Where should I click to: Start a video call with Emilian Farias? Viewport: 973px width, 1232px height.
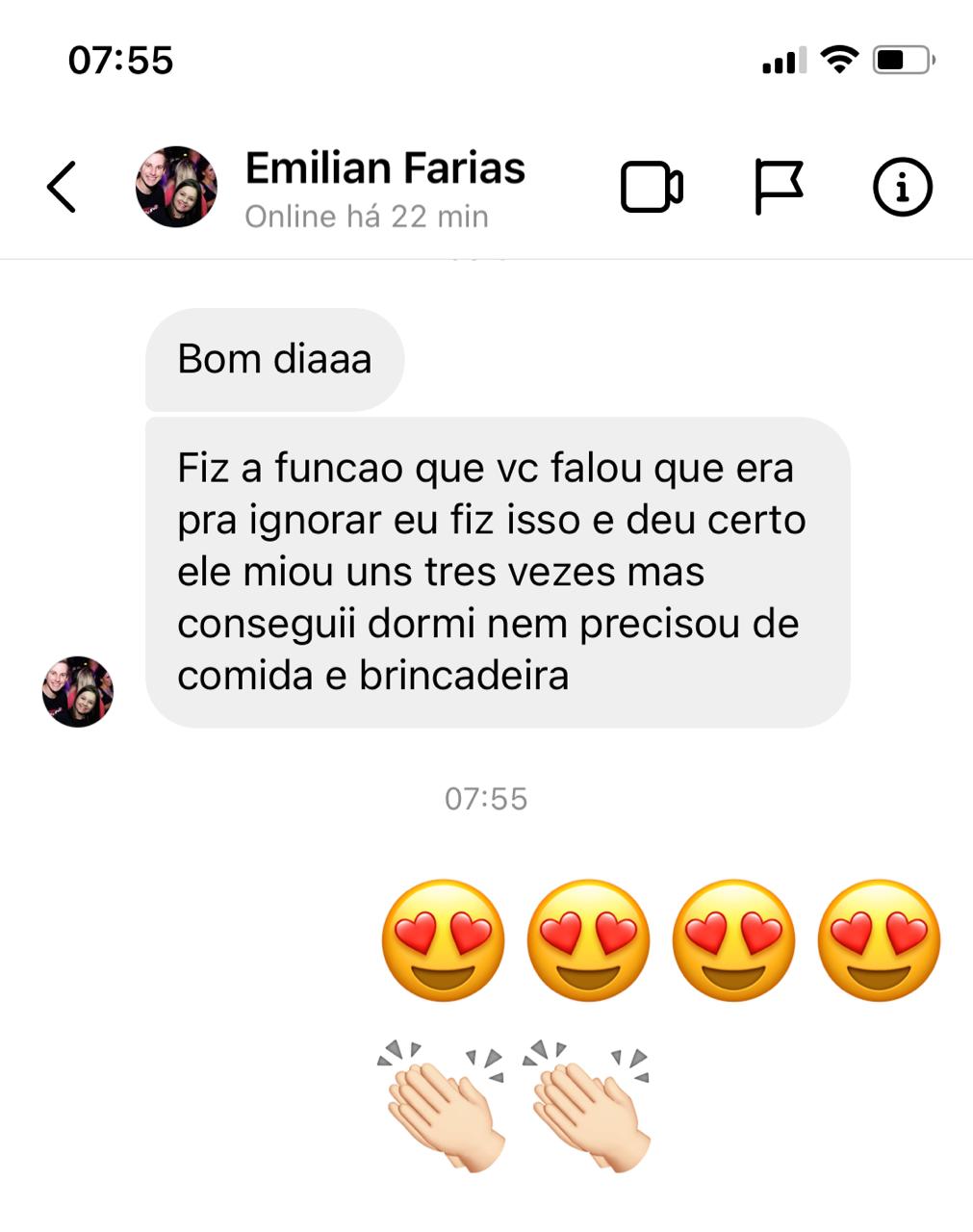652,187
